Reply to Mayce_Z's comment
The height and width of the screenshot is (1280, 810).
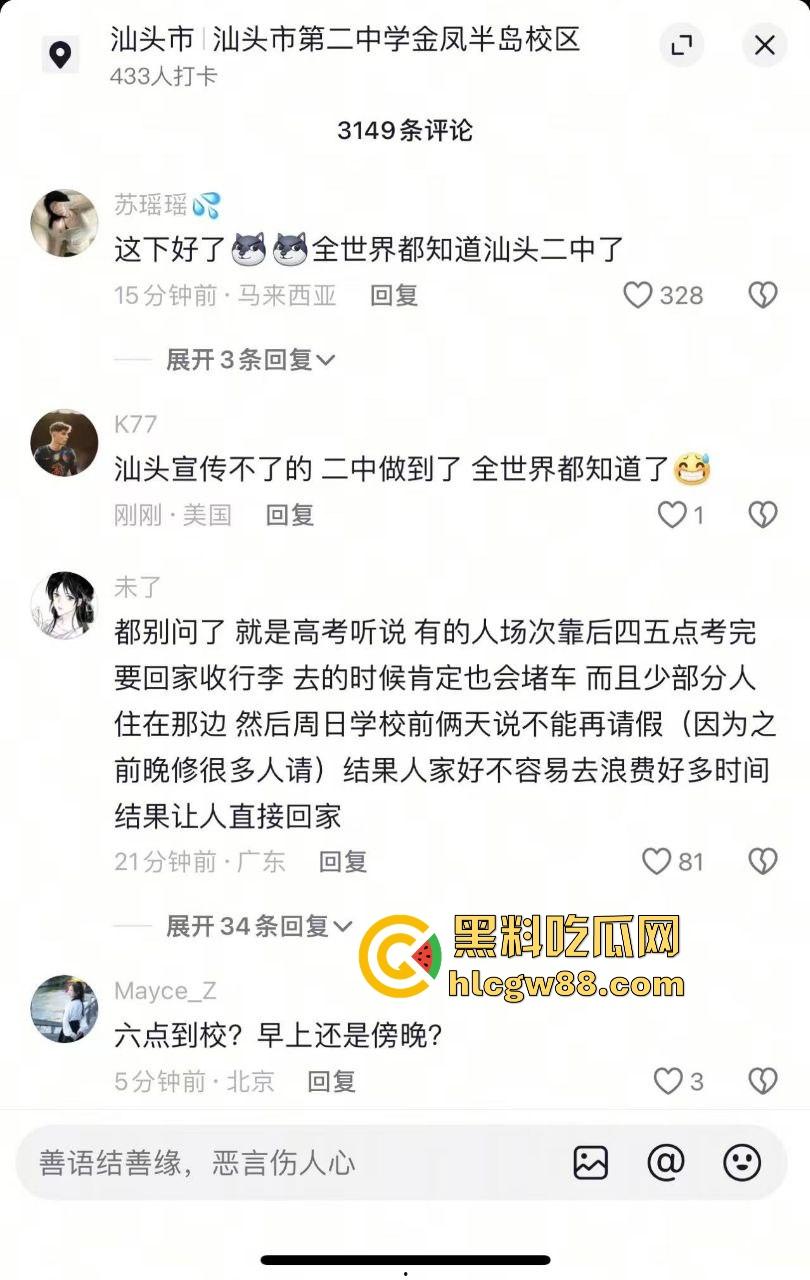pyautogui.click(x=331, y=1081)
